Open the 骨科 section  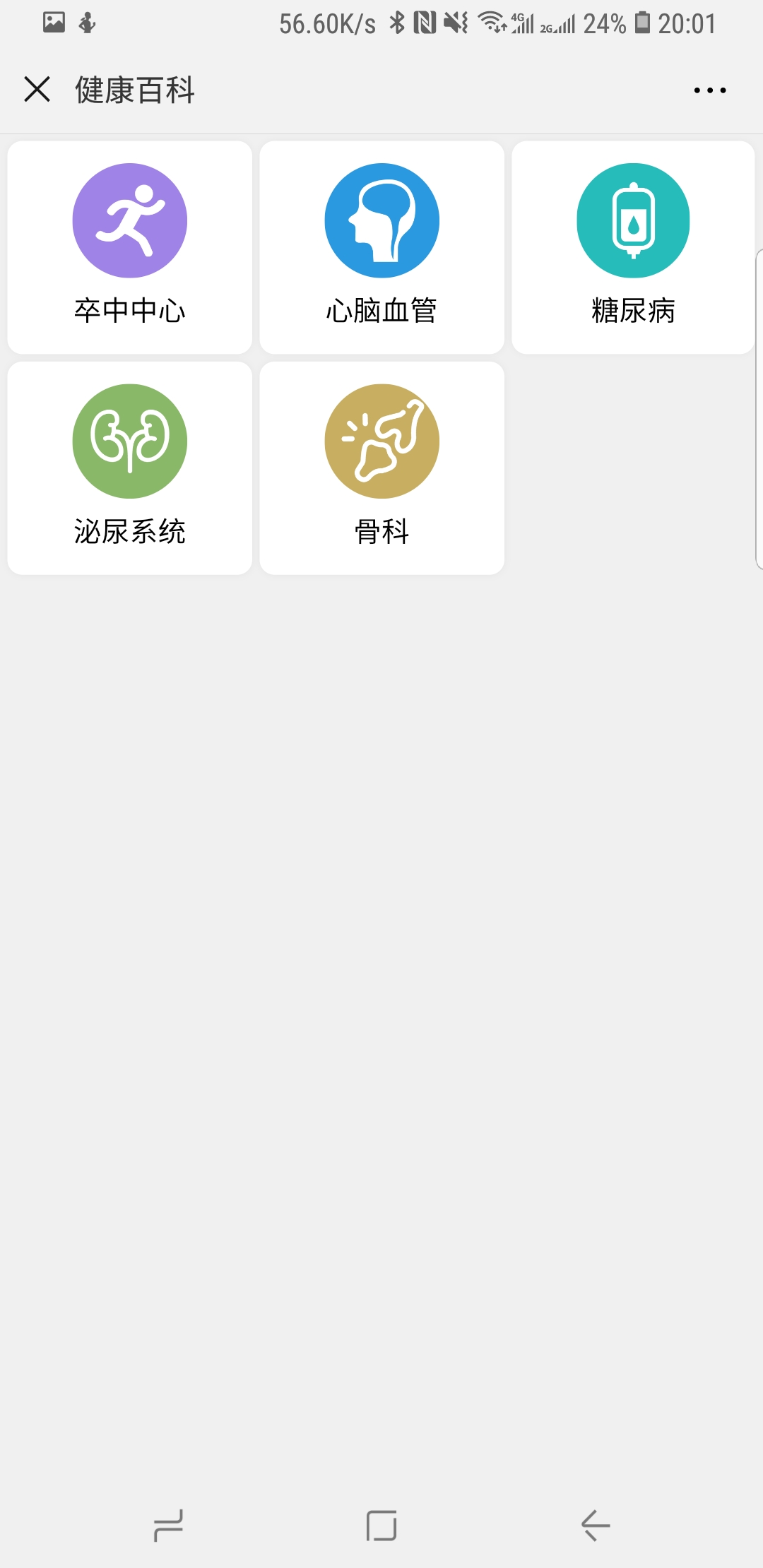tap(381, 468)
